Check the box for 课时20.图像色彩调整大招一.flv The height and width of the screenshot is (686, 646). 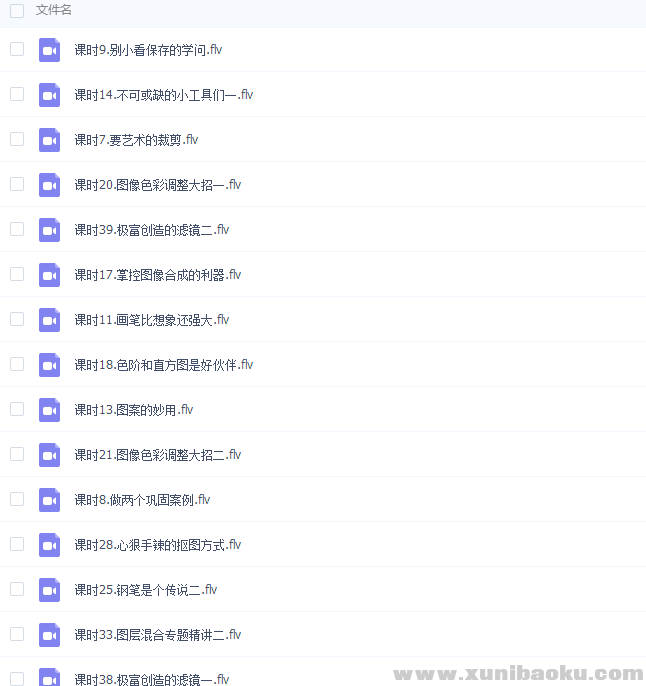(17, 184)
